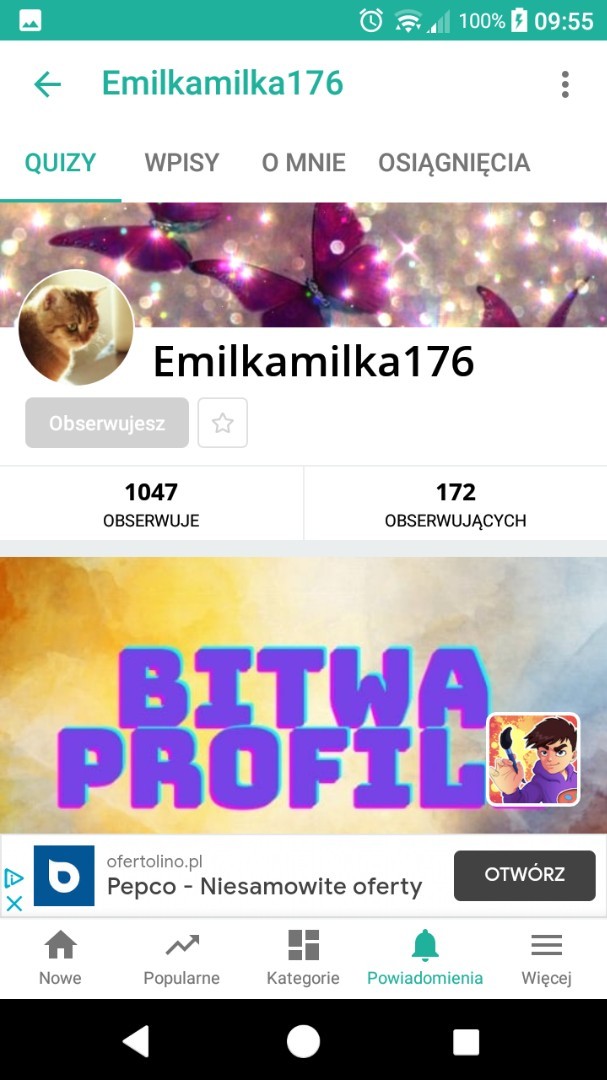Open Powiadomienia notifications tab

point(425,958)
